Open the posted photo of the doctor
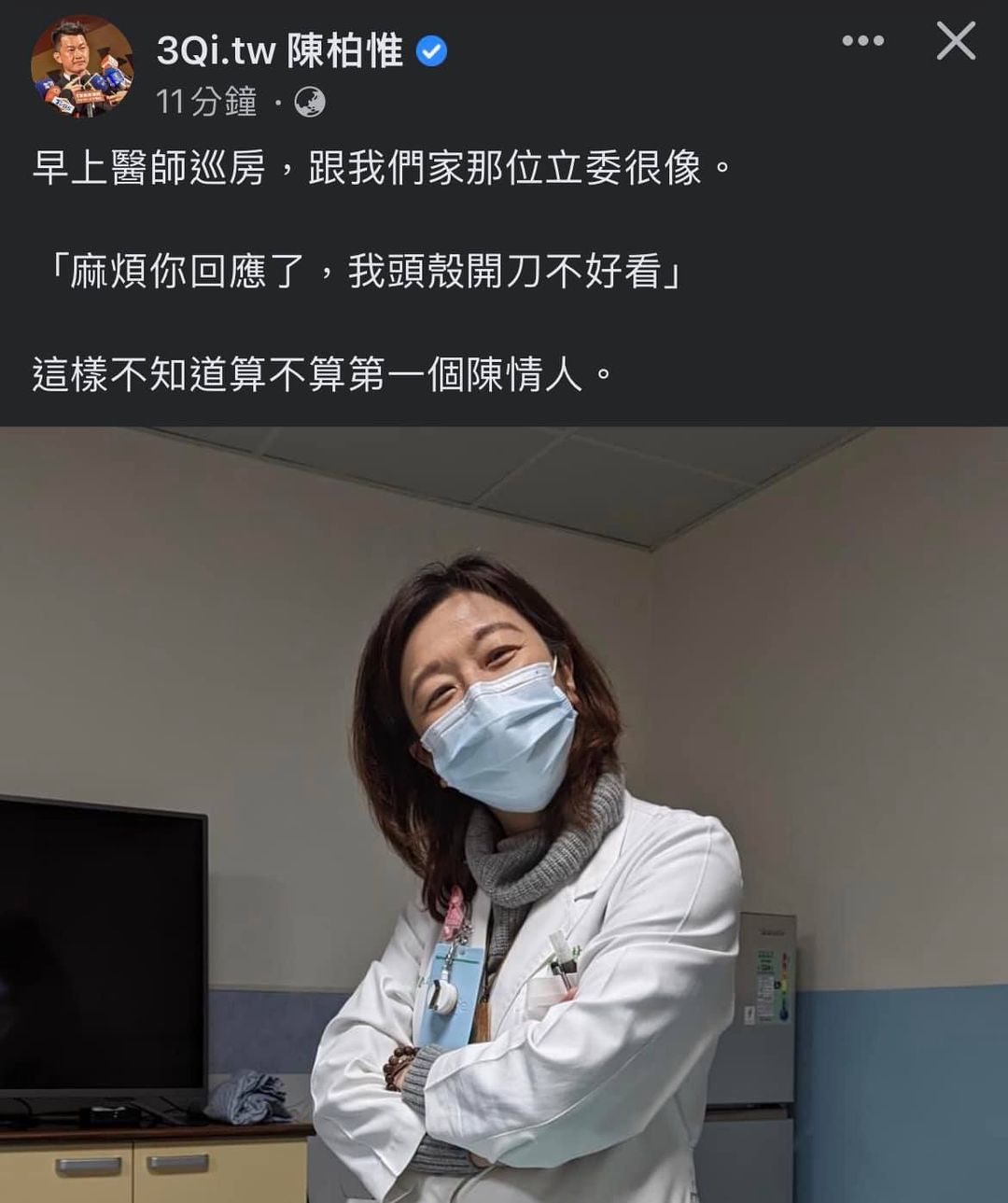The width and height of the screenshot is (1008, 1203). tap(504, 814)
